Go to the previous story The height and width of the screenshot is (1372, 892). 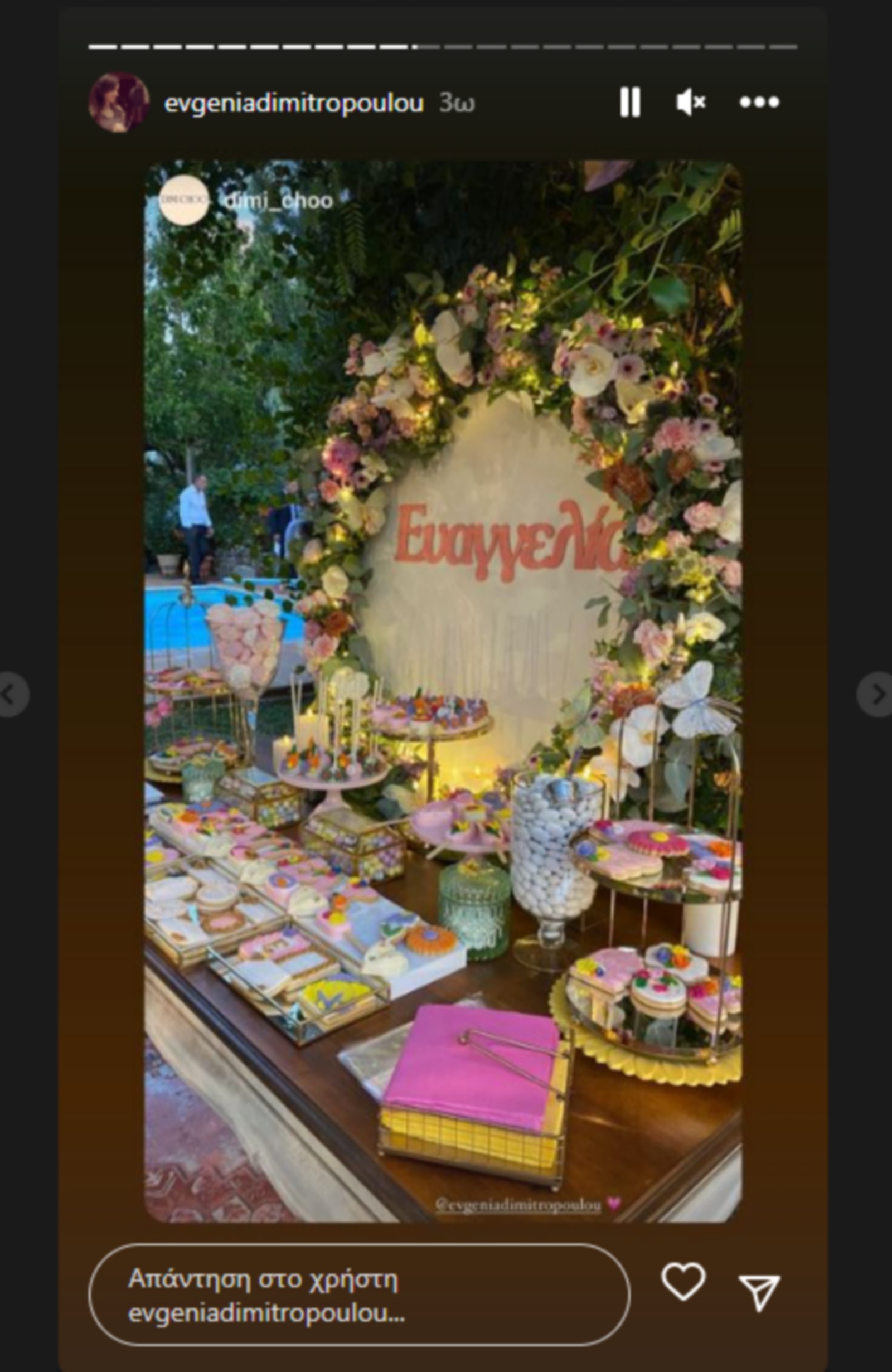tap(12, 695)
